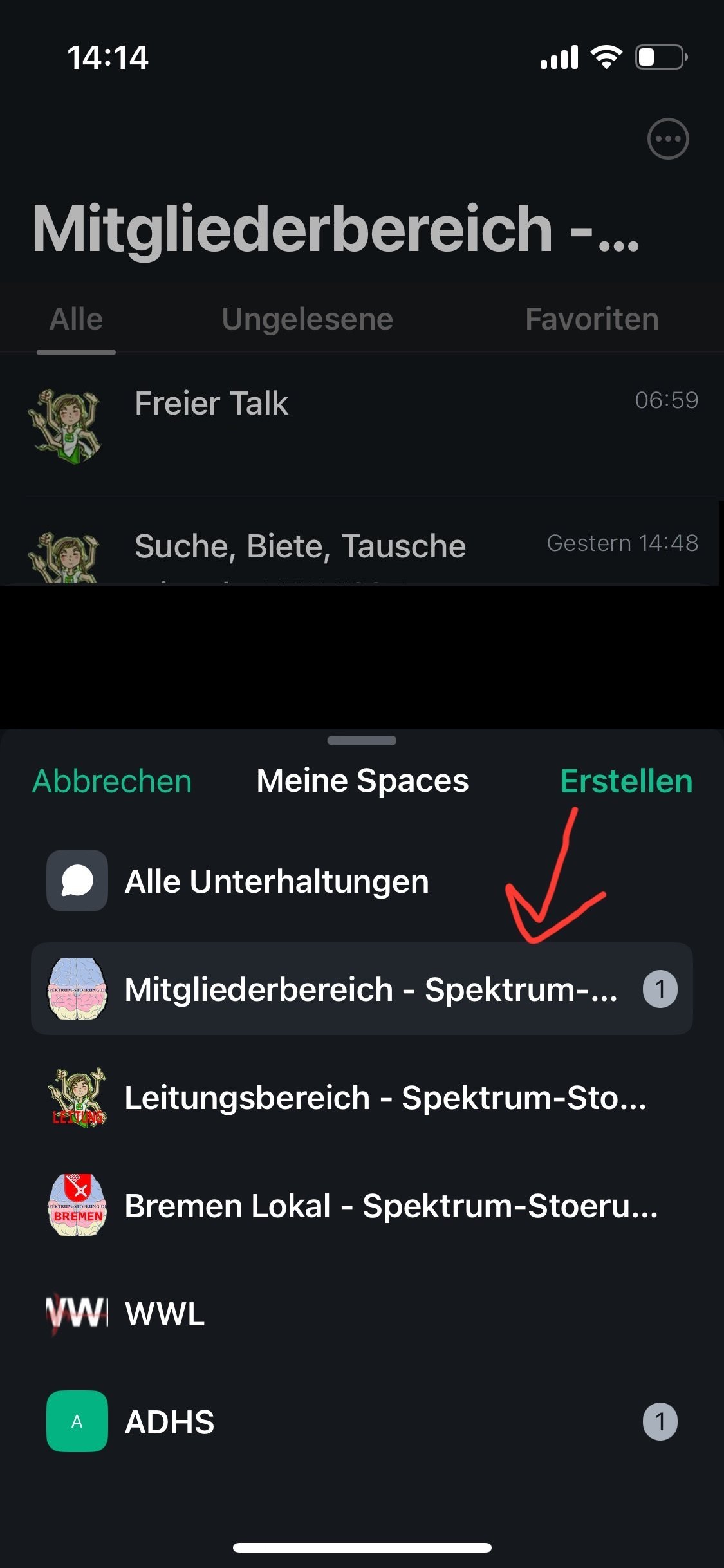724x1568 pixels.
Task: Open the Mitgliederbereich space
Action: 361,989
